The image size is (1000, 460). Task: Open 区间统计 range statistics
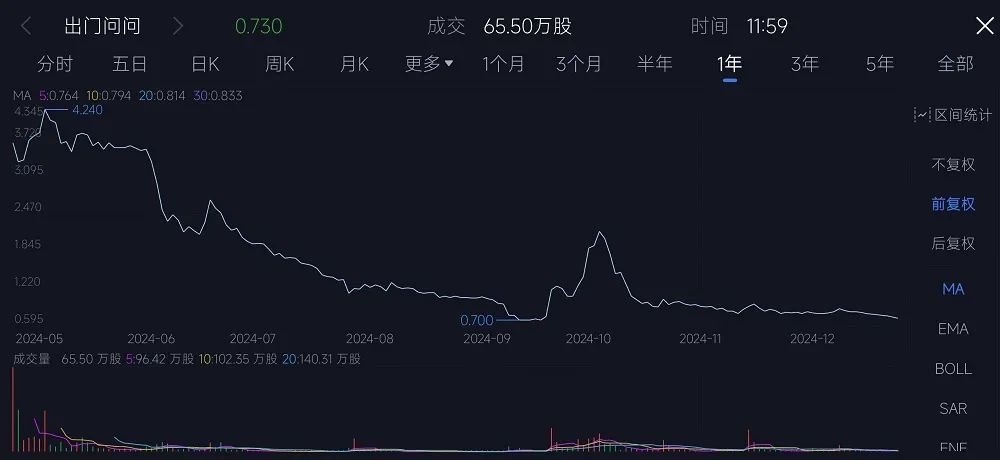(953, 116)
